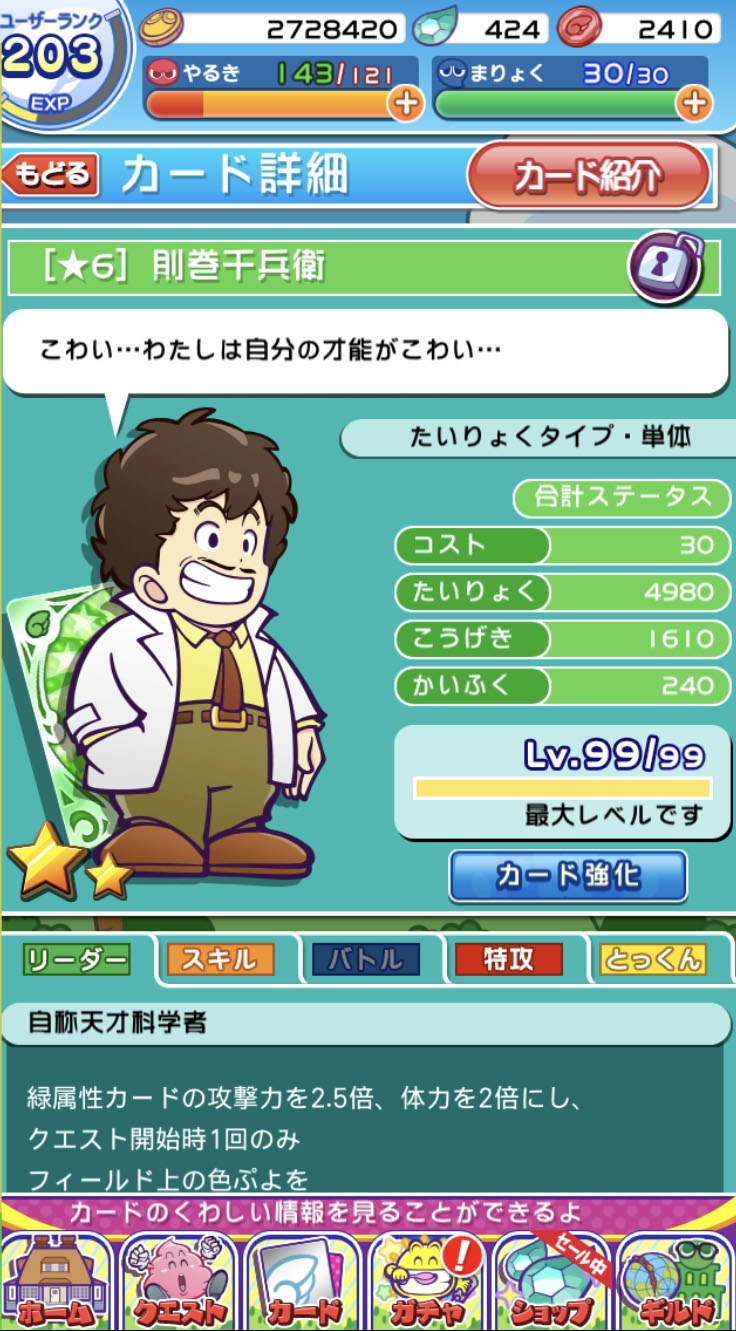Viewport: 736px width, 1331px height.
Task: Open クエスト from the bottom menu
Action: tap(180, 1282)
